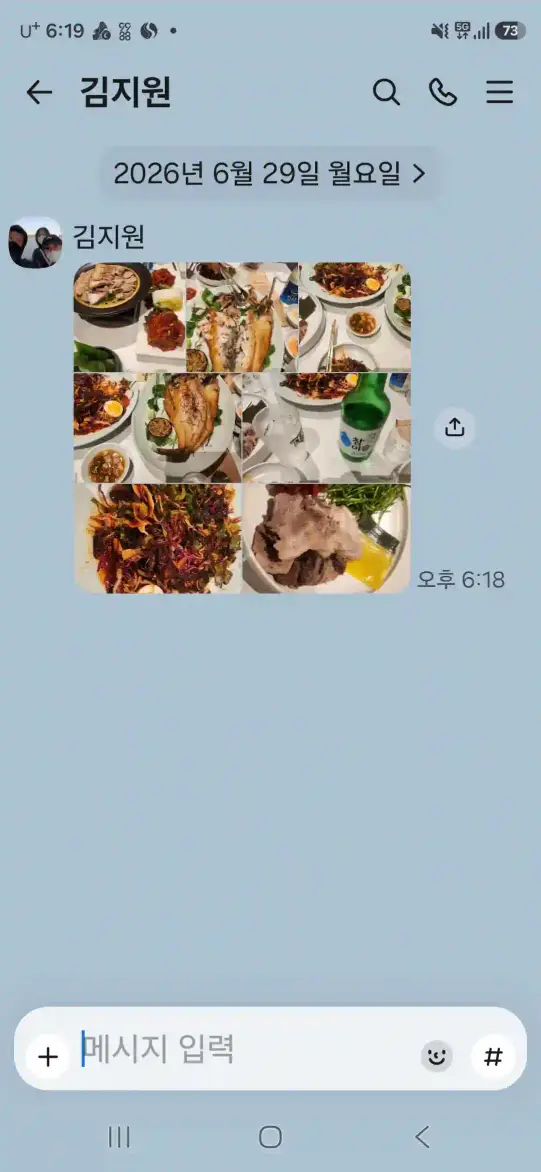View 김지원's profile picture

[x=35, y=242]
